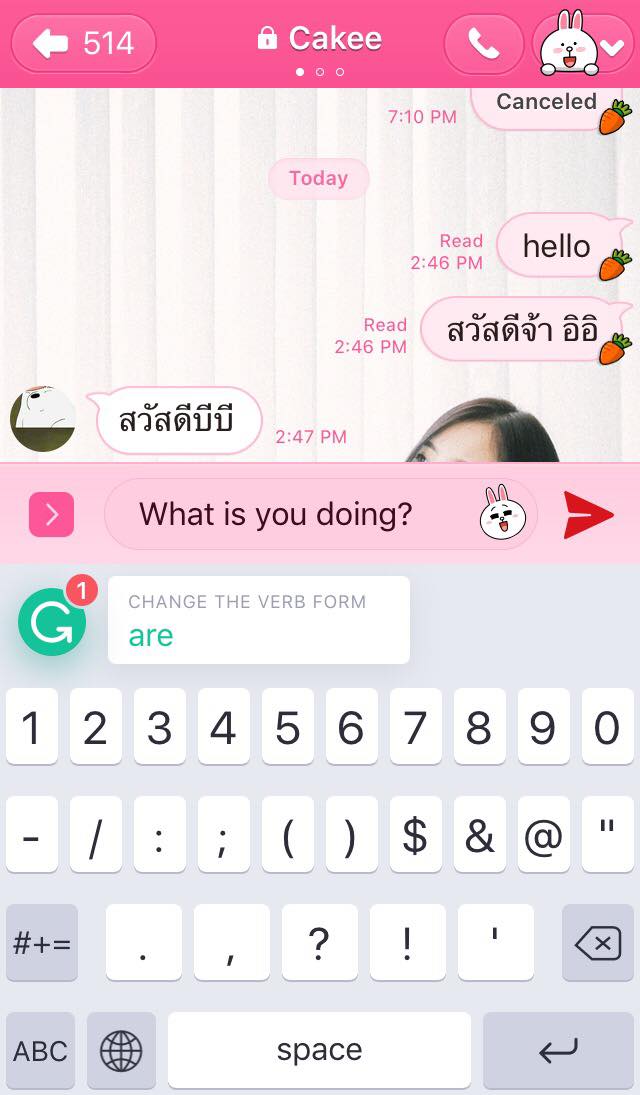Open the Grammarly icon
The image size is (640, 1095).
pos(52,621)
